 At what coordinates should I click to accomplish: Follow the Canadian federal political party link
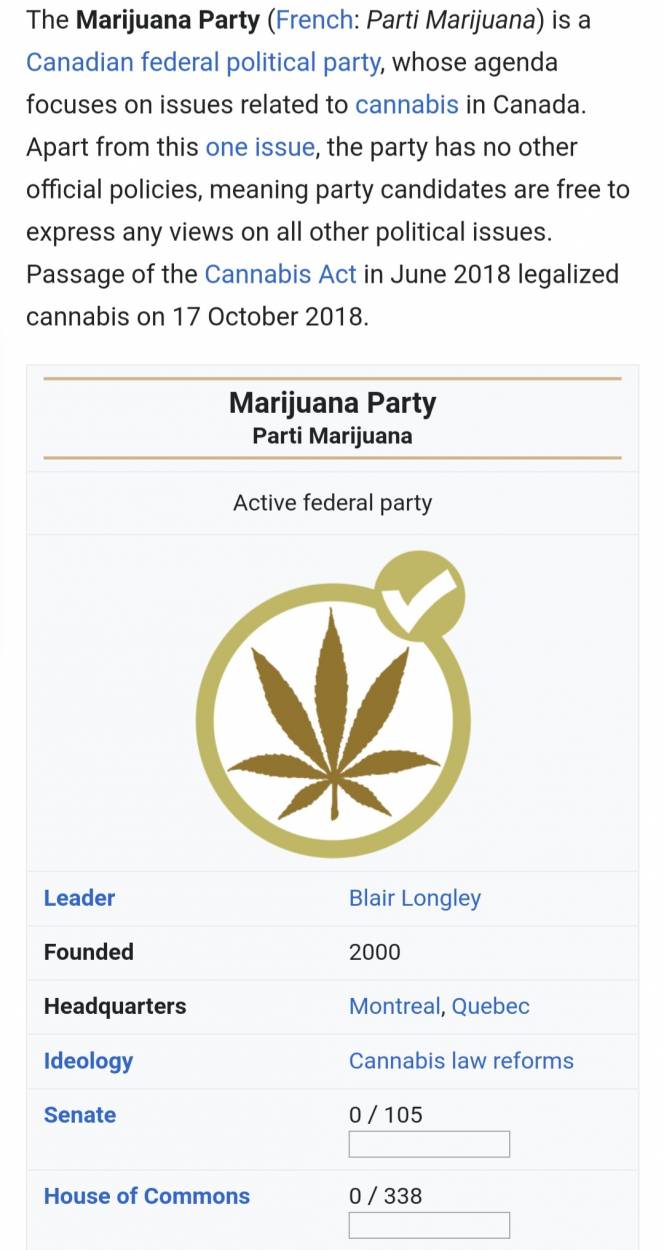click(x=203, y=62)
